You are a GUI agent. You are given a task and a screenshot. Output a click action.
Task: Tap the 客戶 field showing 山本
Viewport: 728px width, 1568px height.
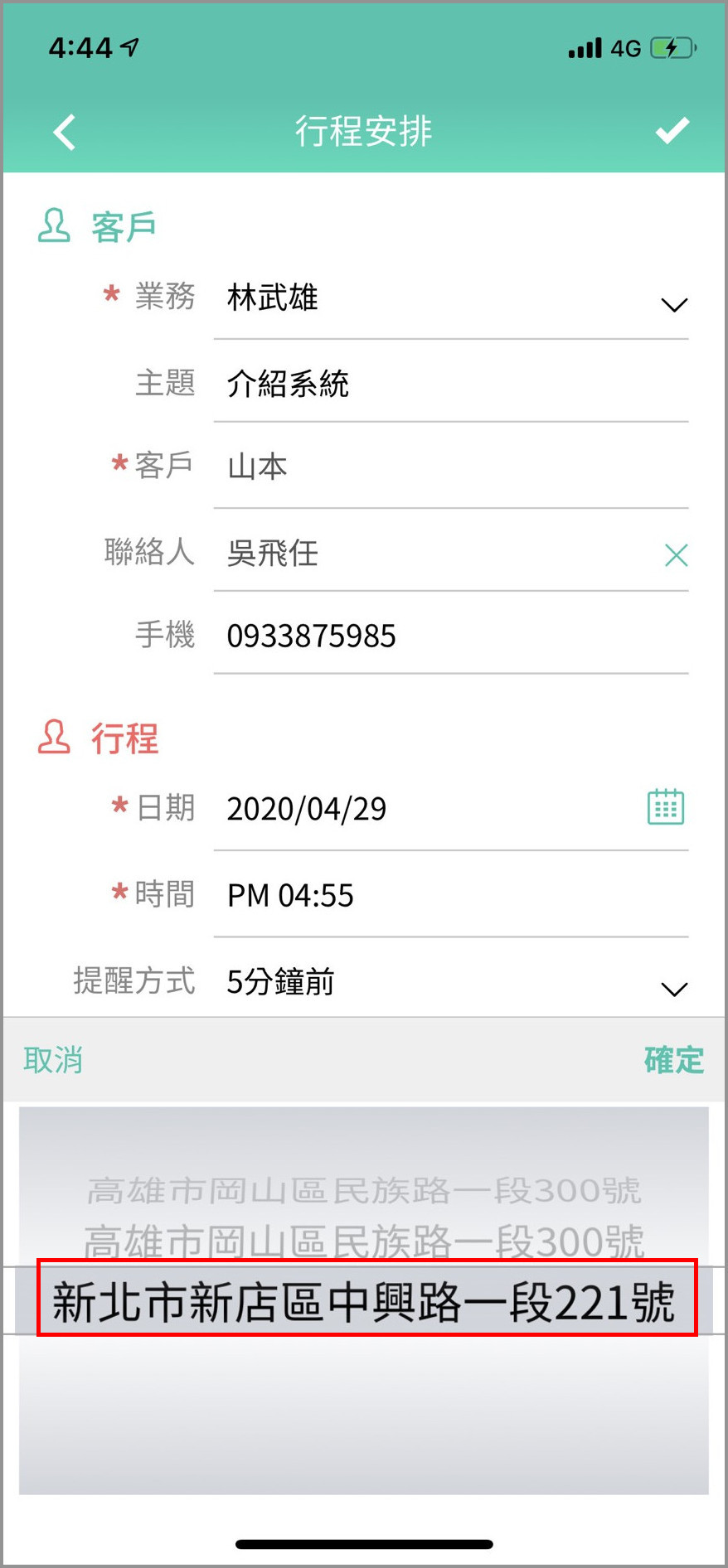pos(451,467)
